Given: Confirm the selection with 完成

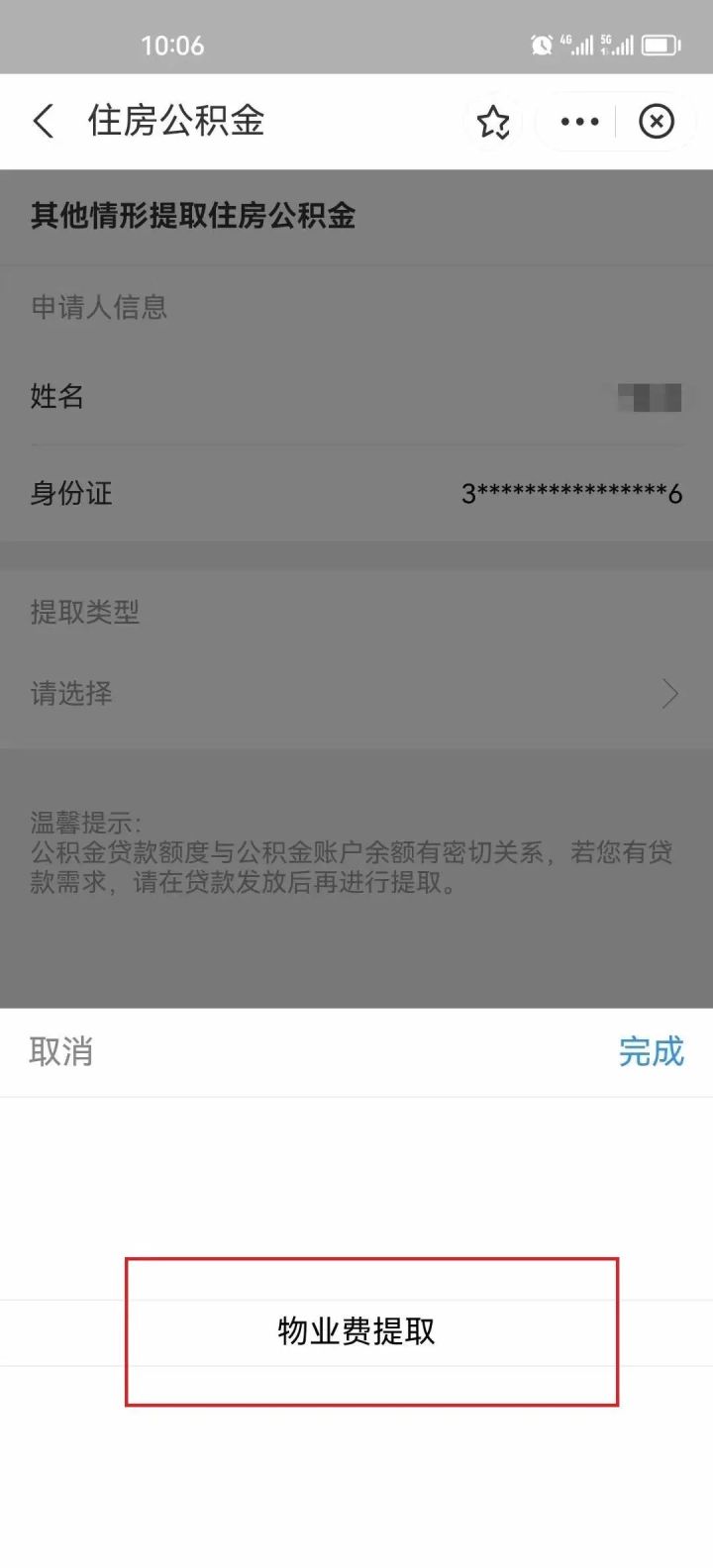Looking at the screenshot, I should (651, 1051).
